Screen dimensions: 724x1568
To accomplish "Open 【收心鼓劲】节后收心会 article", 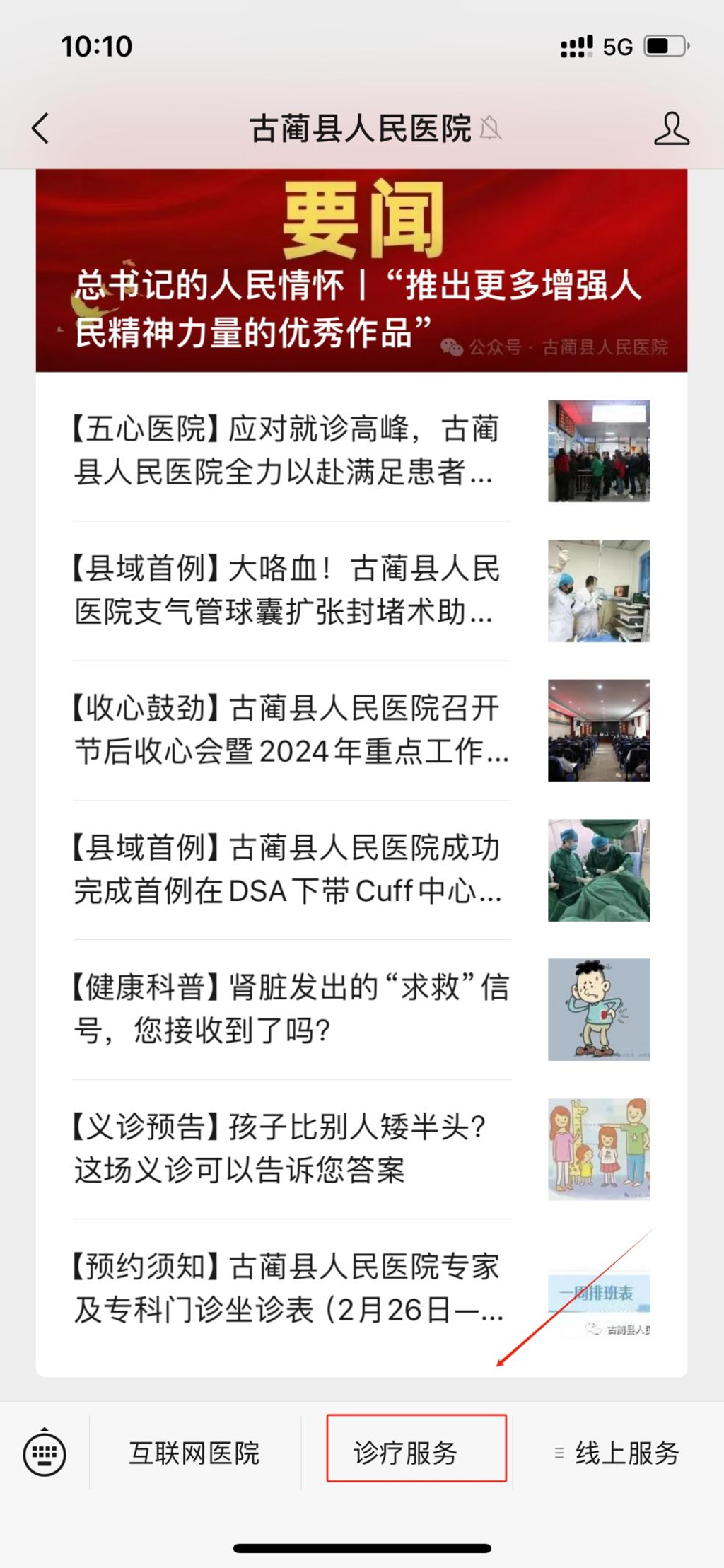I will [x=291, y=730].
